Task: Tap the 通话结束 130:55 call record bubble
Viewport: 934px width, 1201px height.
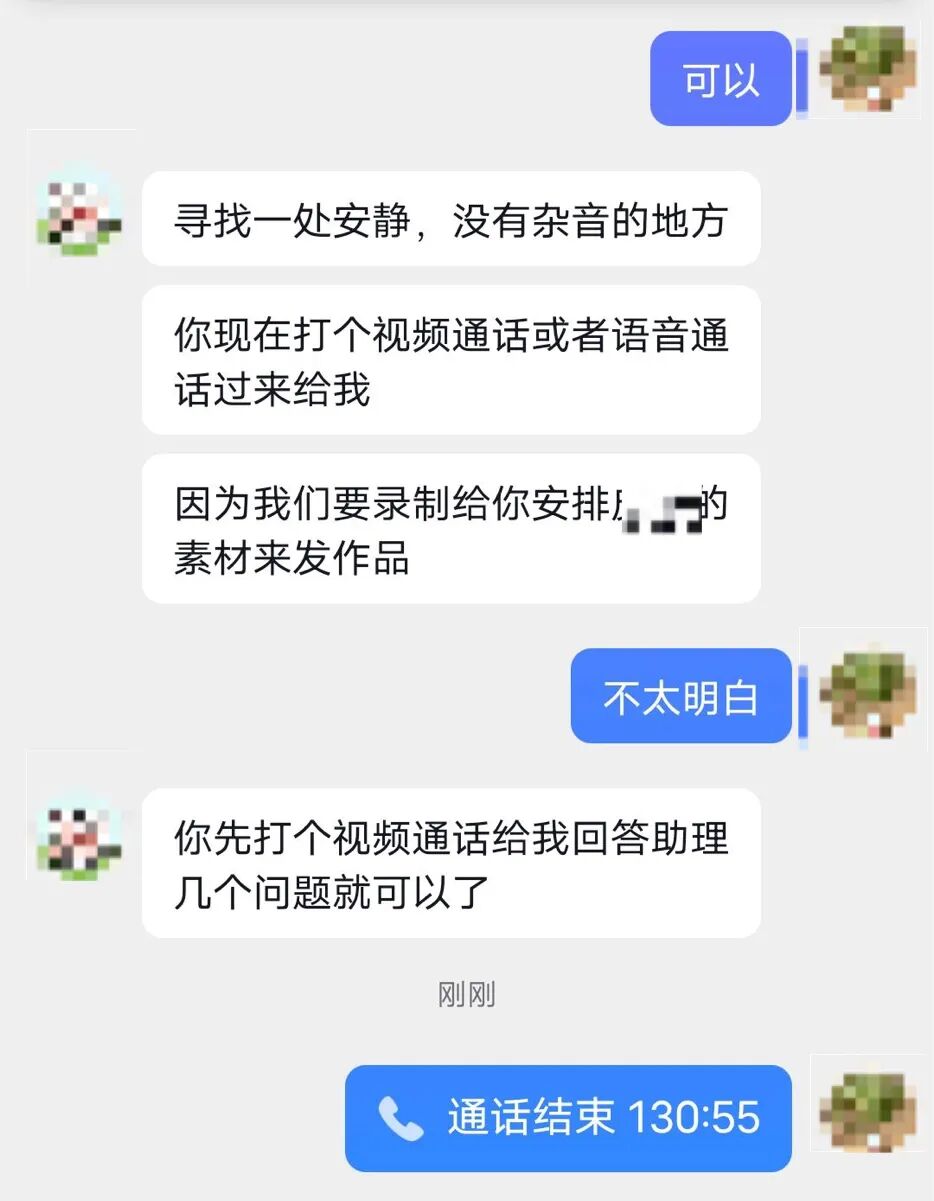Action: pyautogui.click(x=568, y=1117)
